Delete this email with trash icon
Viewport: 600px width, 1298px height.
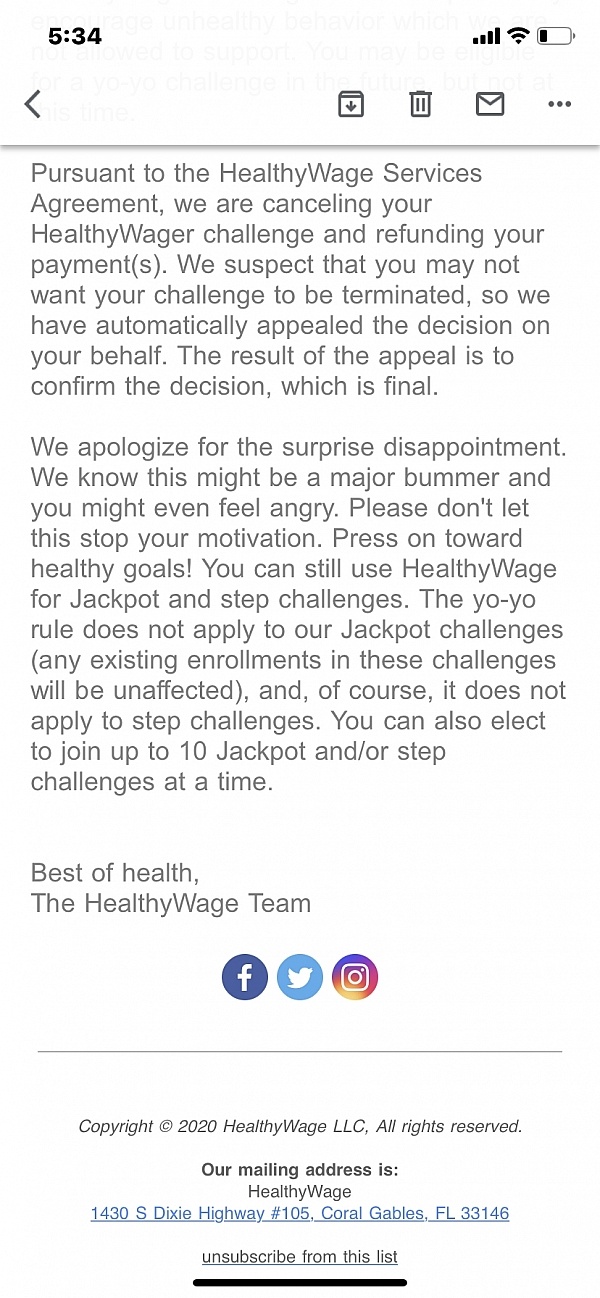pyautogui.click(x=421, y=103)
